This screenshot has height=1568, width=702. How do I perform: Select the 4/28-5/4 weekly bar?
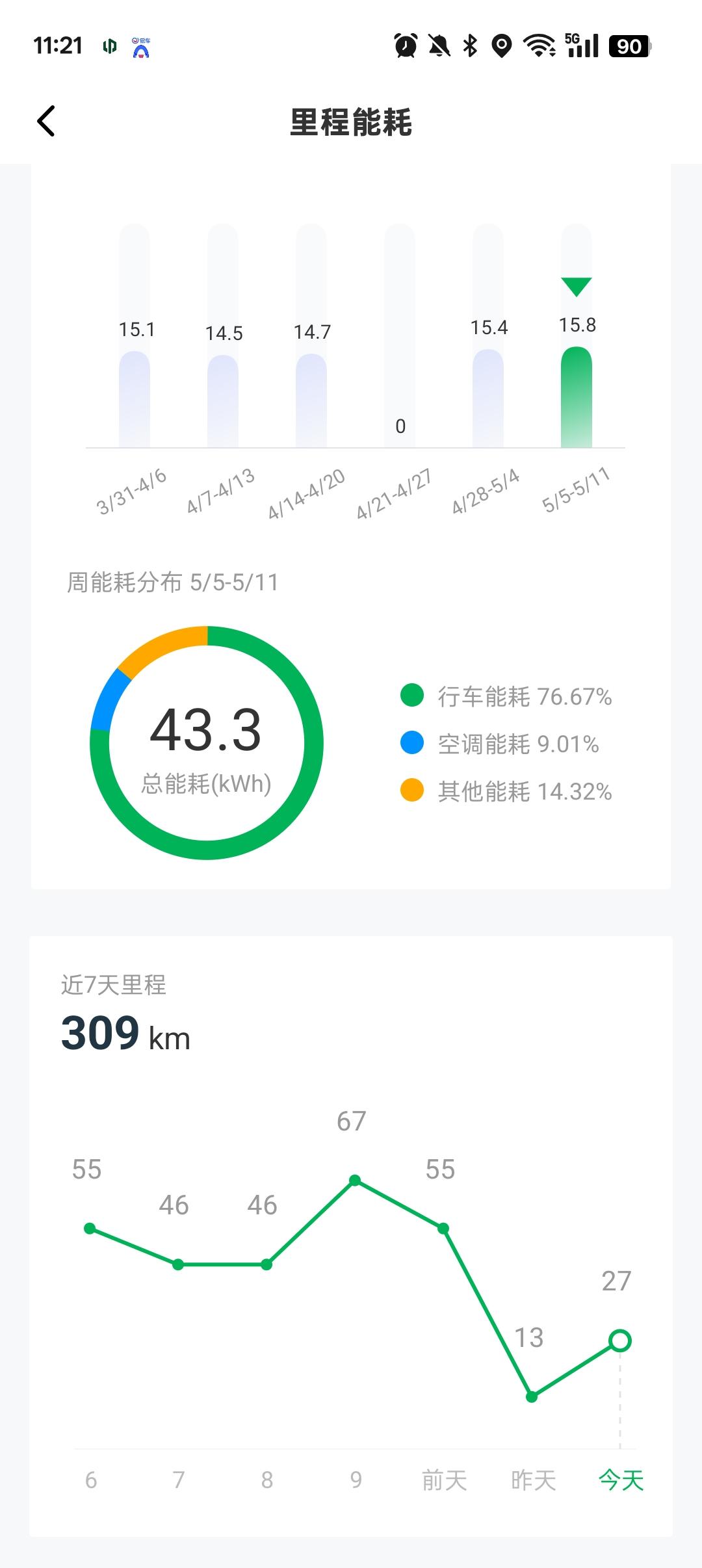click(x=488, y=335)
